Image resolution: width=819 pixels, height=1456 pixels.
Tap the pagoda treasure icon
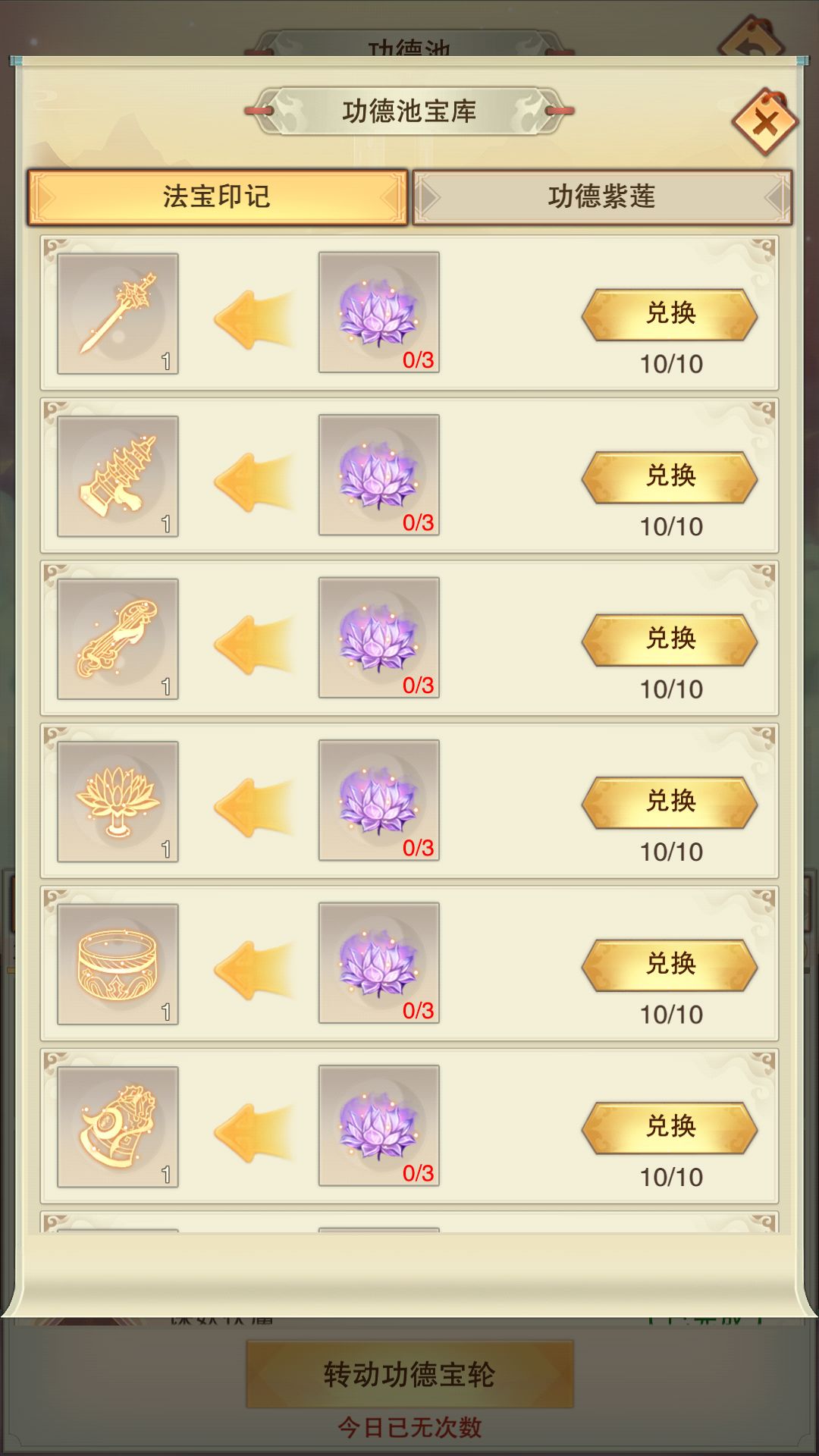click(x=118, y=478)
